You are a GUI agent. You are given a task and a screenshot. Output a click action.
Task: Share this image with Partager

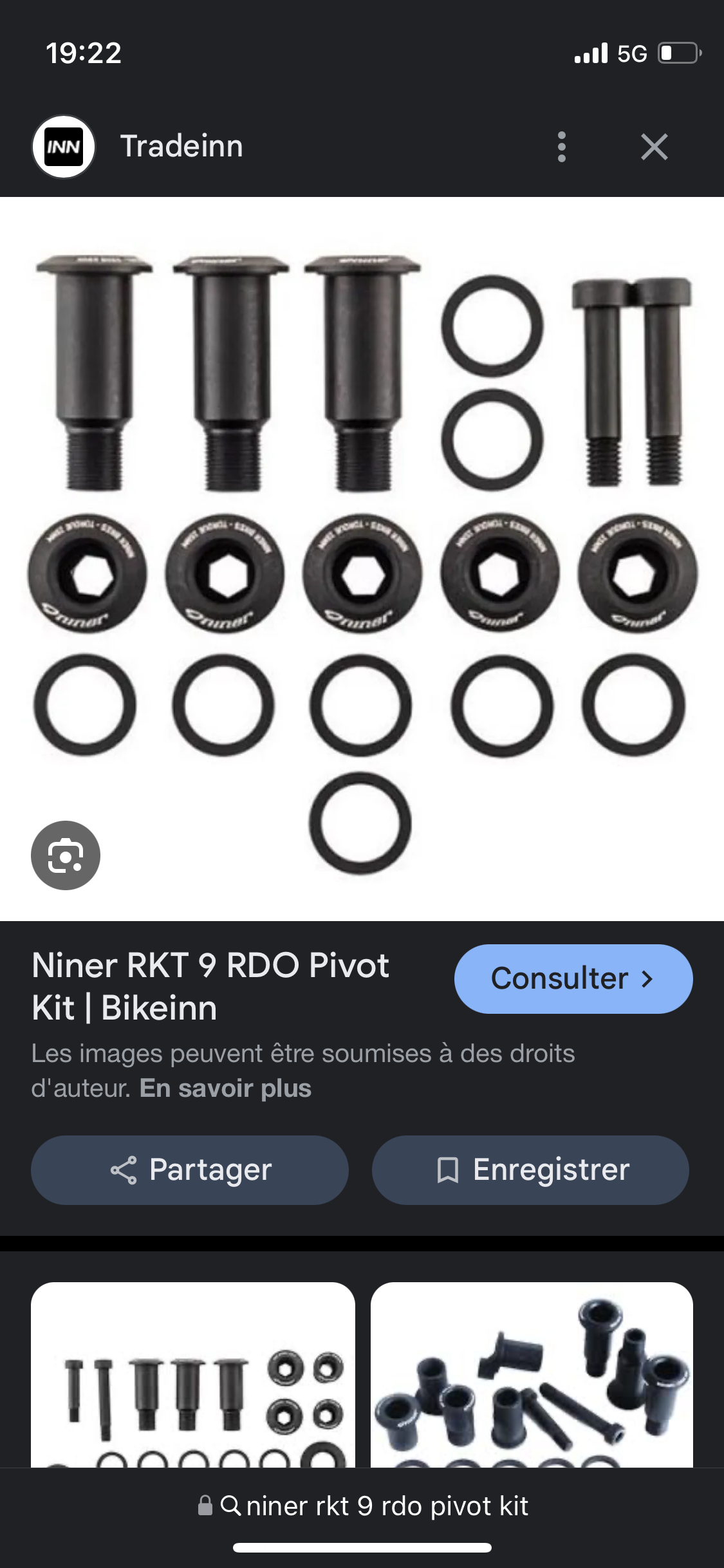click(x=190, y=1170)
